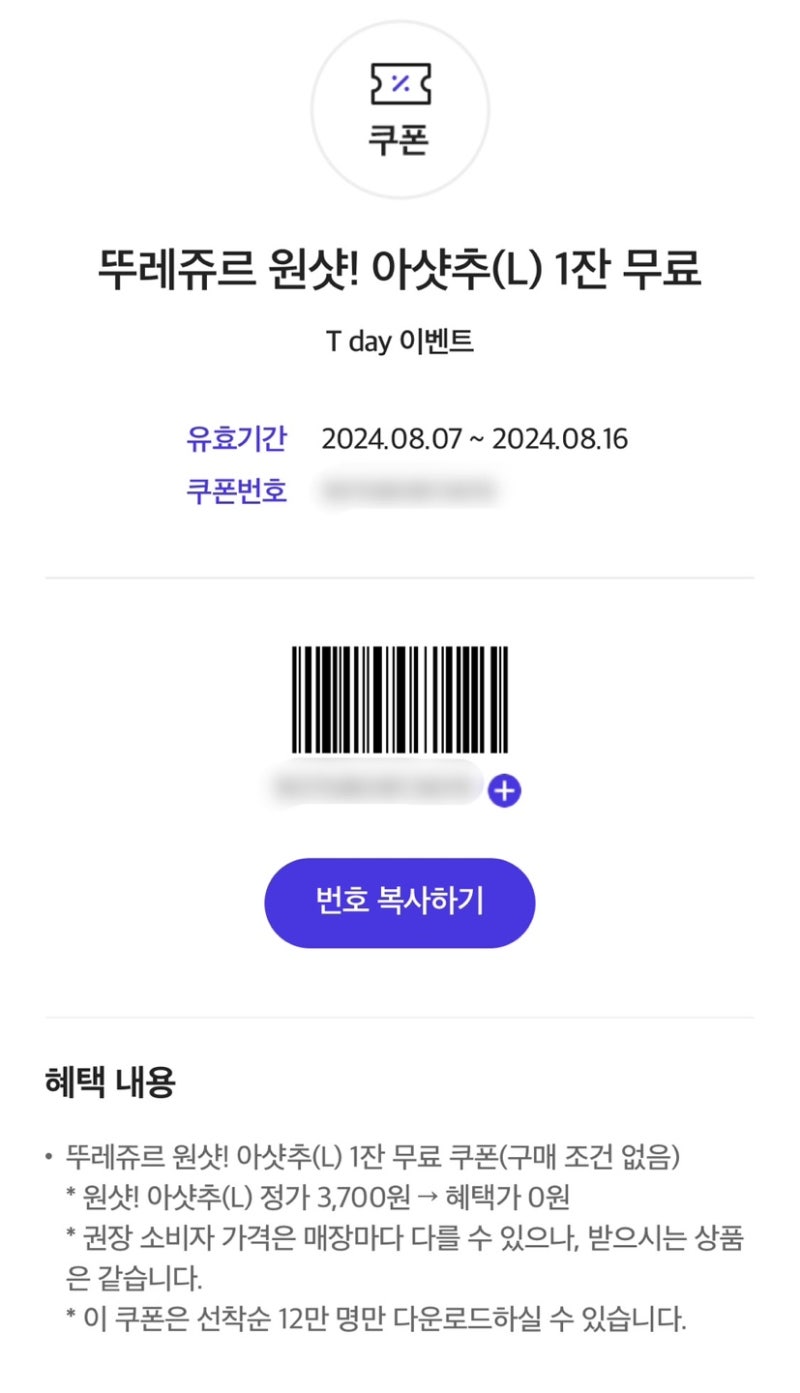Select the T day 이벤트 label
The image size is (800, 1393).
coord(400,340)
